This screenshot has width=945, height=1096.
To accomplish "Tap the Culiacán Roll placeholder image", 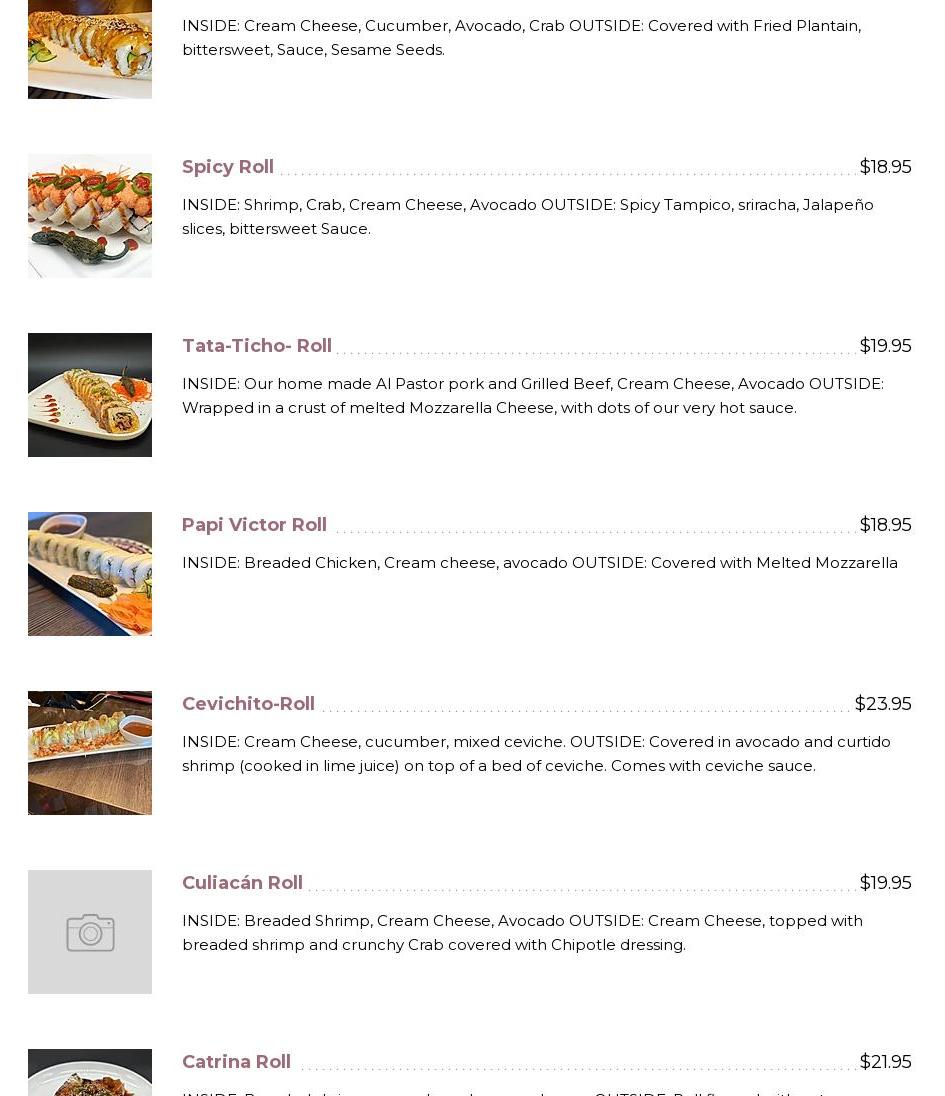I will click(x=90, y=932).
